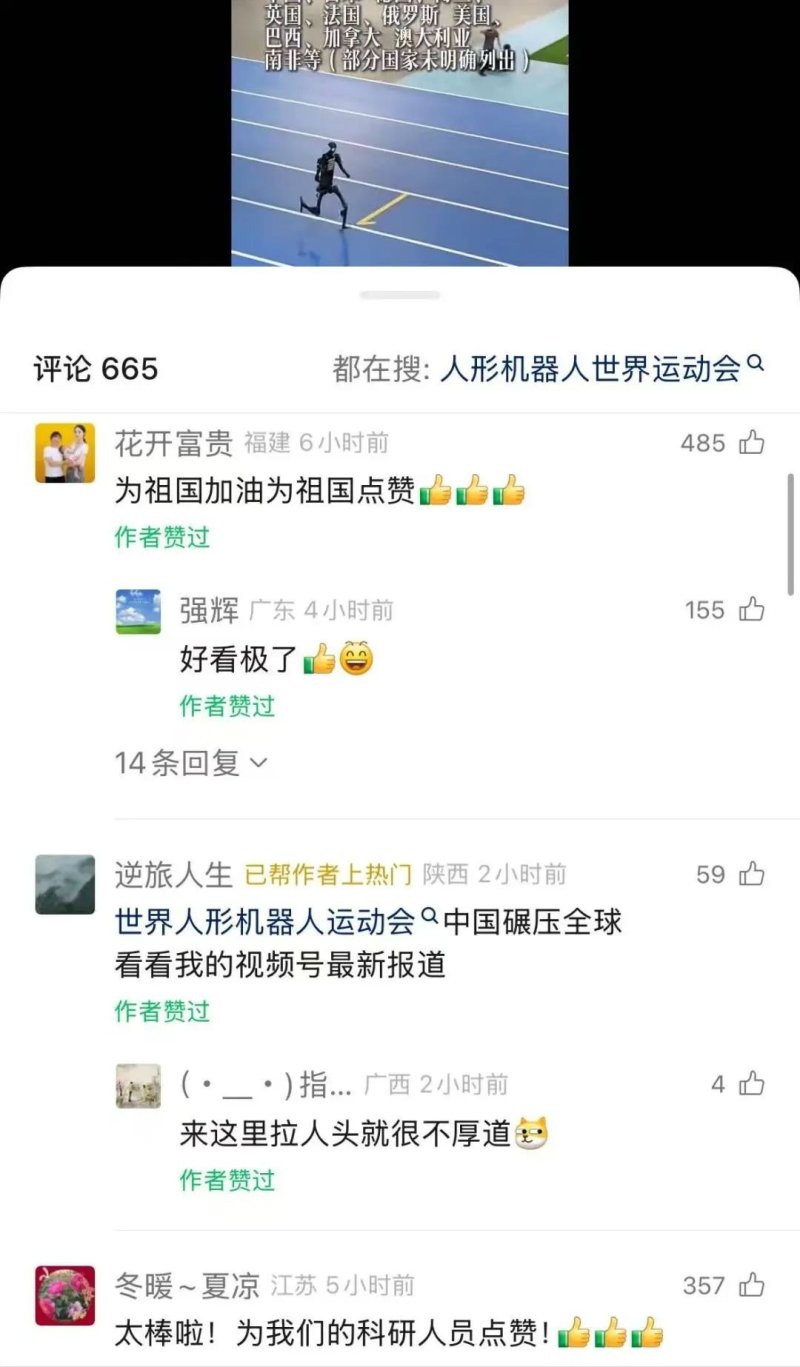Tap the magnifier icon beside 人形机器人世界运动会
Viewport: 800px width, 1367px height.
[756, 366]
